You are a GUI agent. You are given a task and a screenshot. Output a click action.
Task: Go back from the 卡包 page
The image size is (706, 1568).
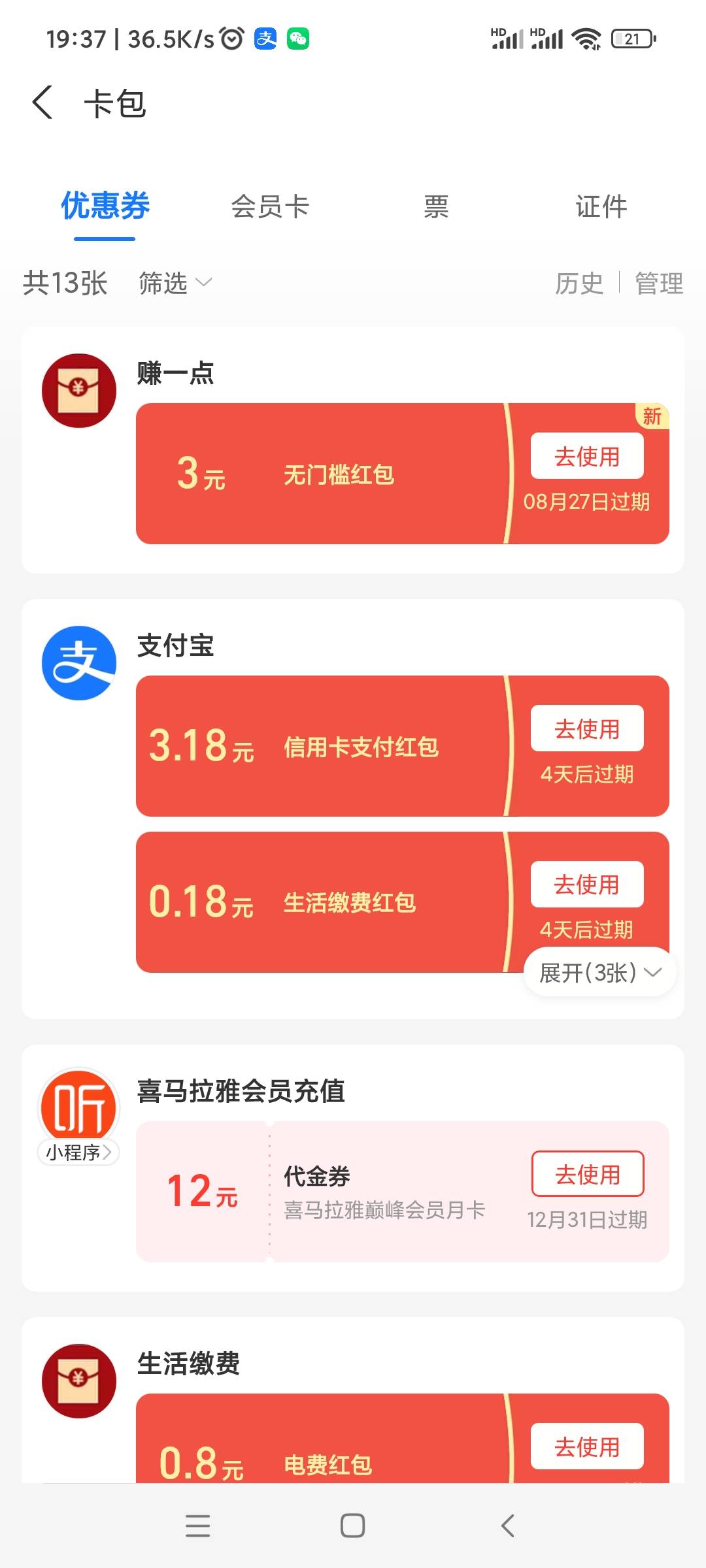click(42, 103)
